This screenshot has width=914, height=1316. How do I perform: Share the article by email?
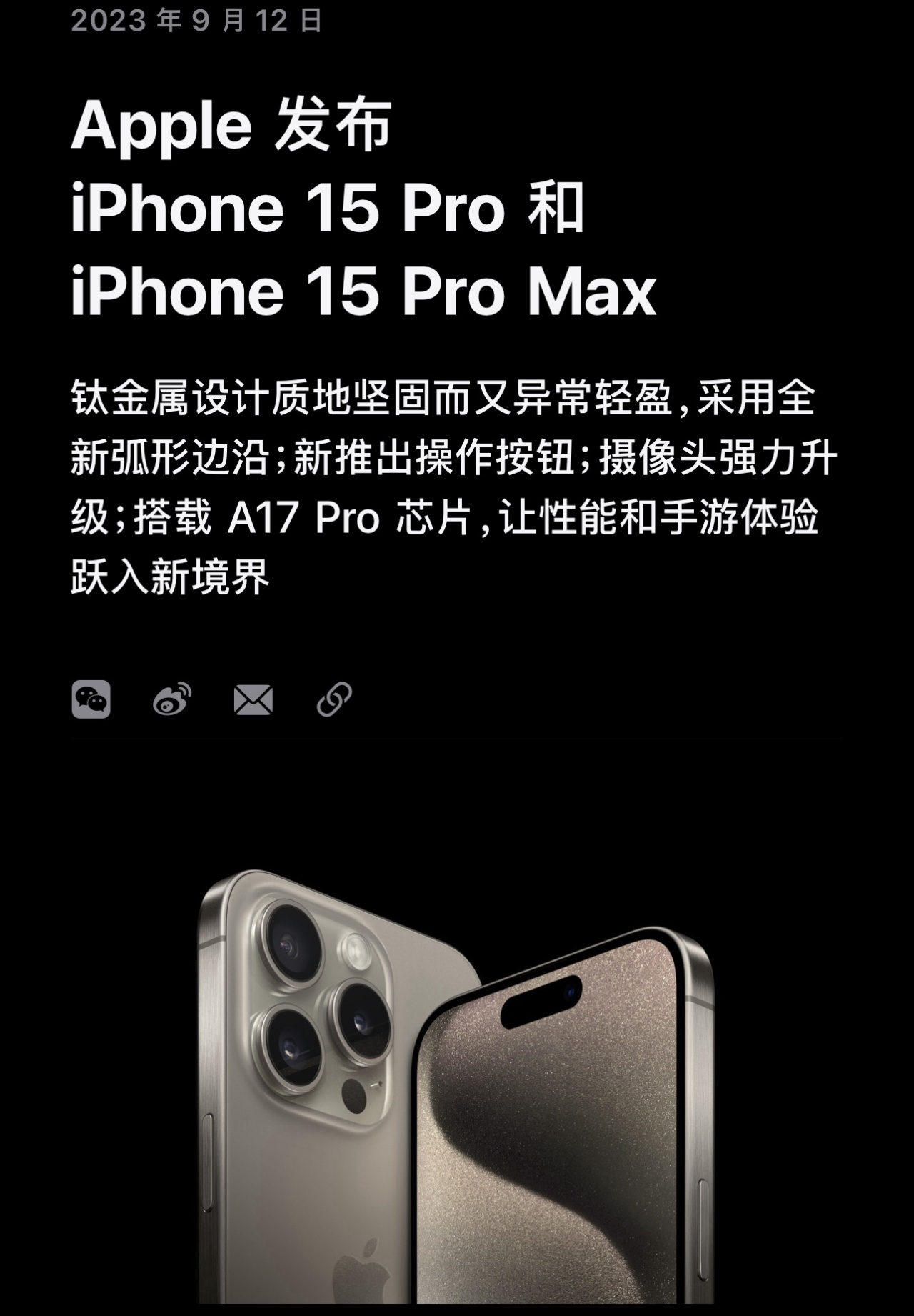(x=253, y=699)
